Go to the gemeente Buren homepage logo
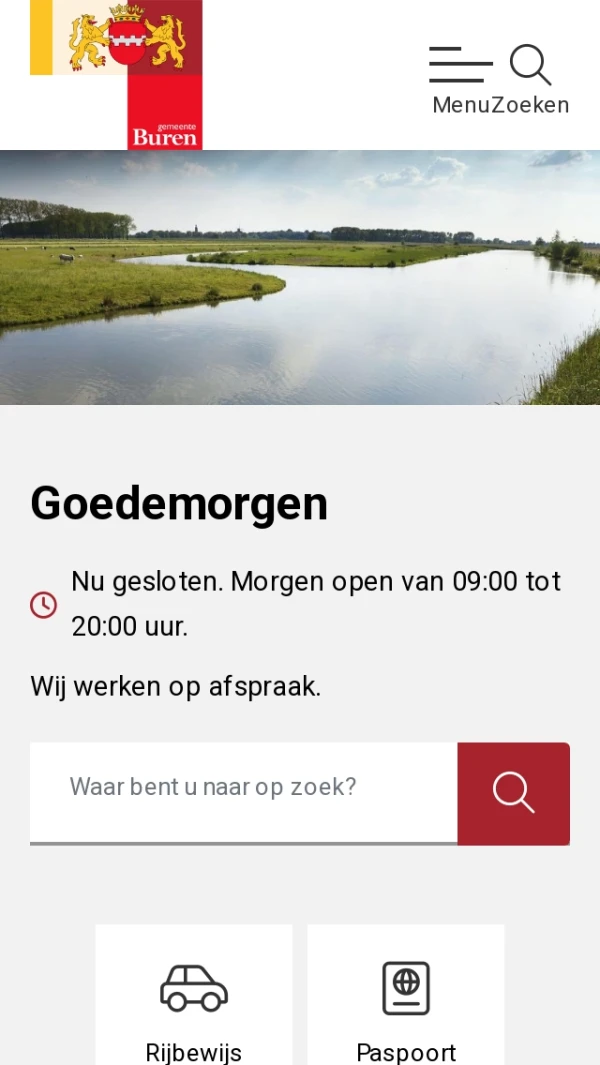The image size is (600, 1065). pyautogui.click(x=117, y=75)
